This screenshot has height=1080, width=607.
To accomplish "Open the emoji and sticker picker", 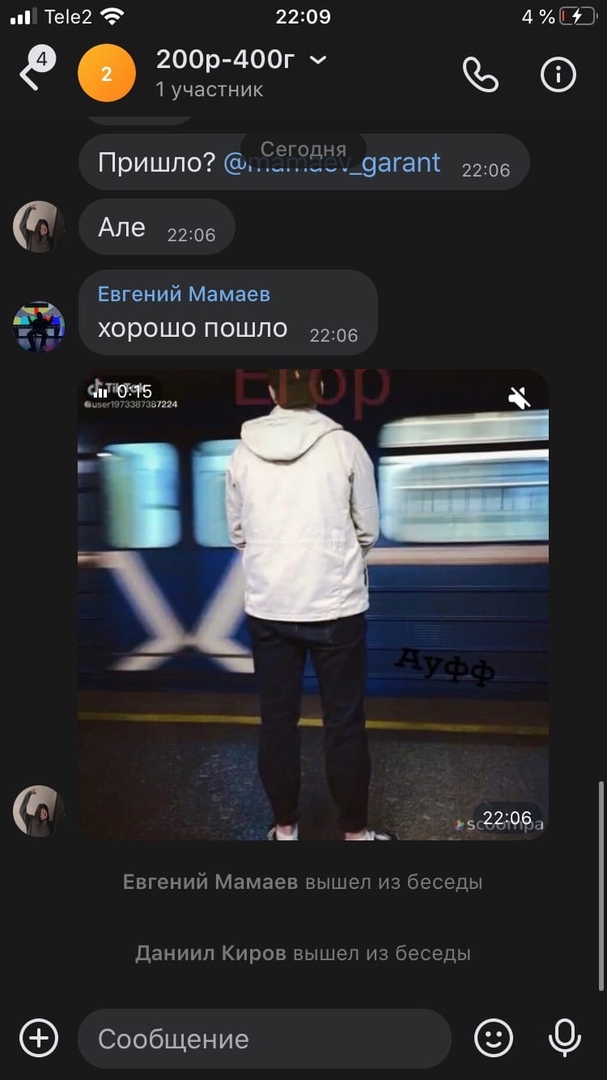I will point(493,1038).
